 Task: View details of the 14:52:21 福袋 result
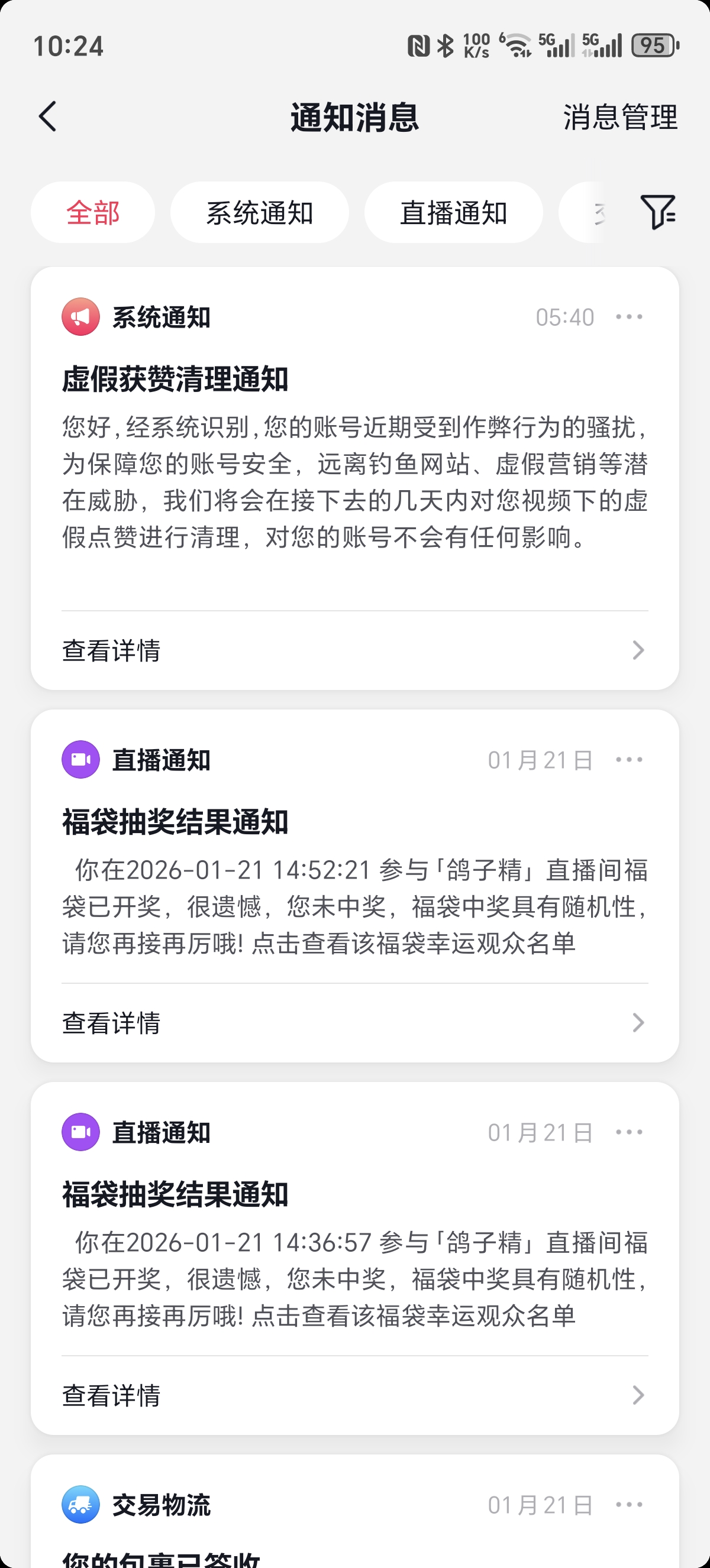354,1023
